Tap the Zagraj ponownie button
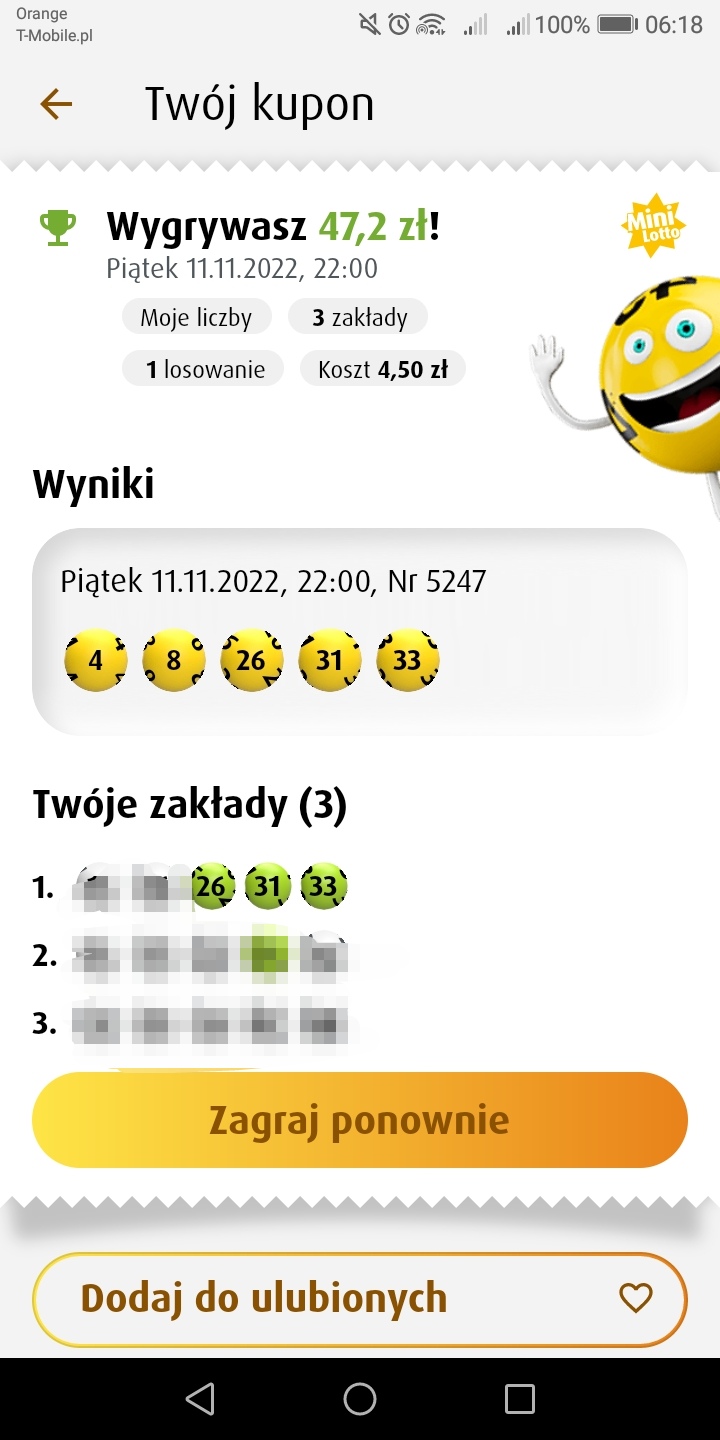Screen dimensions: 720x1440 click(360, 1120)
